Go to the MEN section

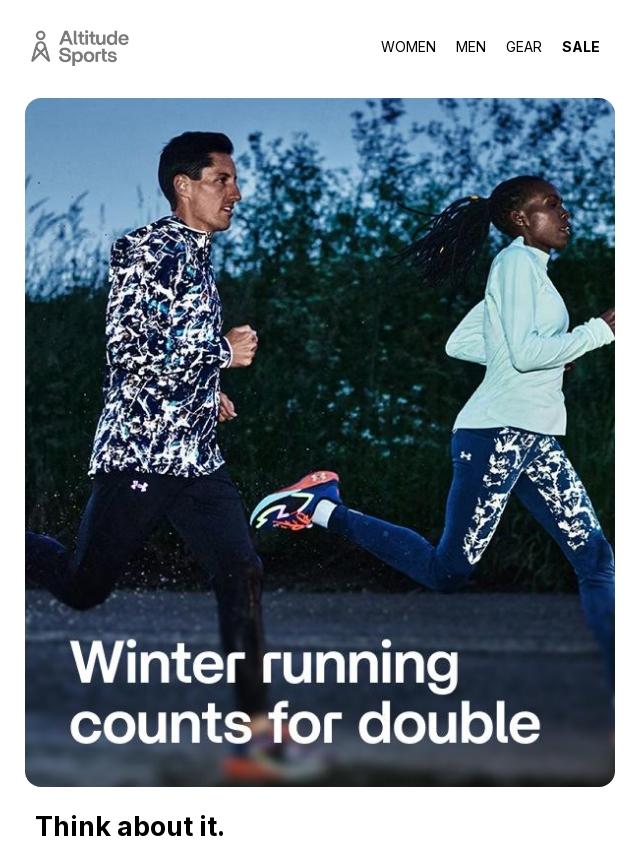point(470,47)
